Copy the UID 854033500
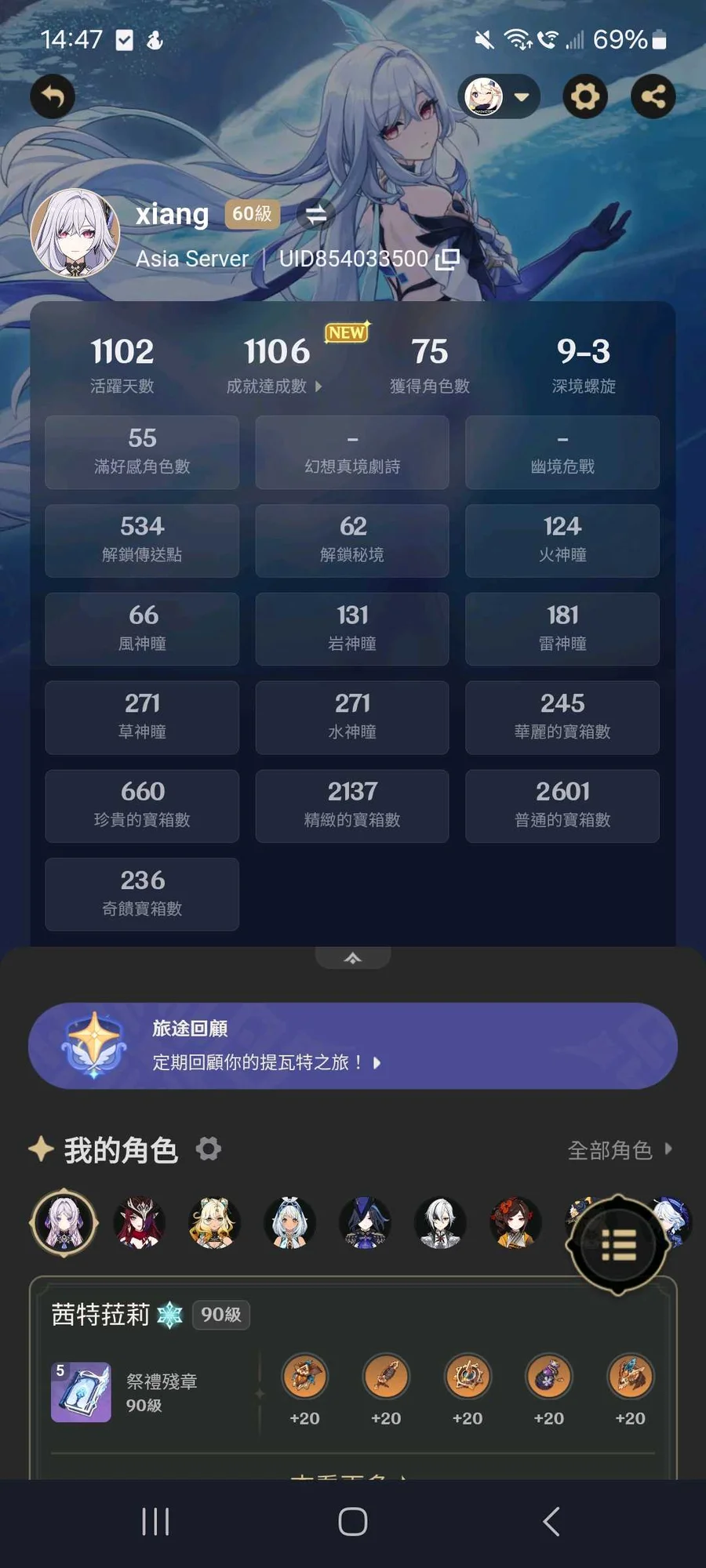Viewport: 706px width, 1568px height. click(x=447, y=259)
